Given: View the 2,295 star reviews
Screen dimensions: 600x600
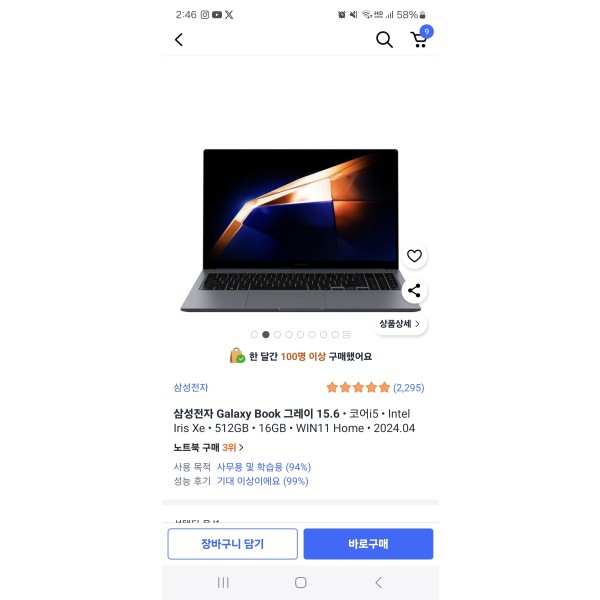Looking at the screenshot, I should click(x=375, y=388).
